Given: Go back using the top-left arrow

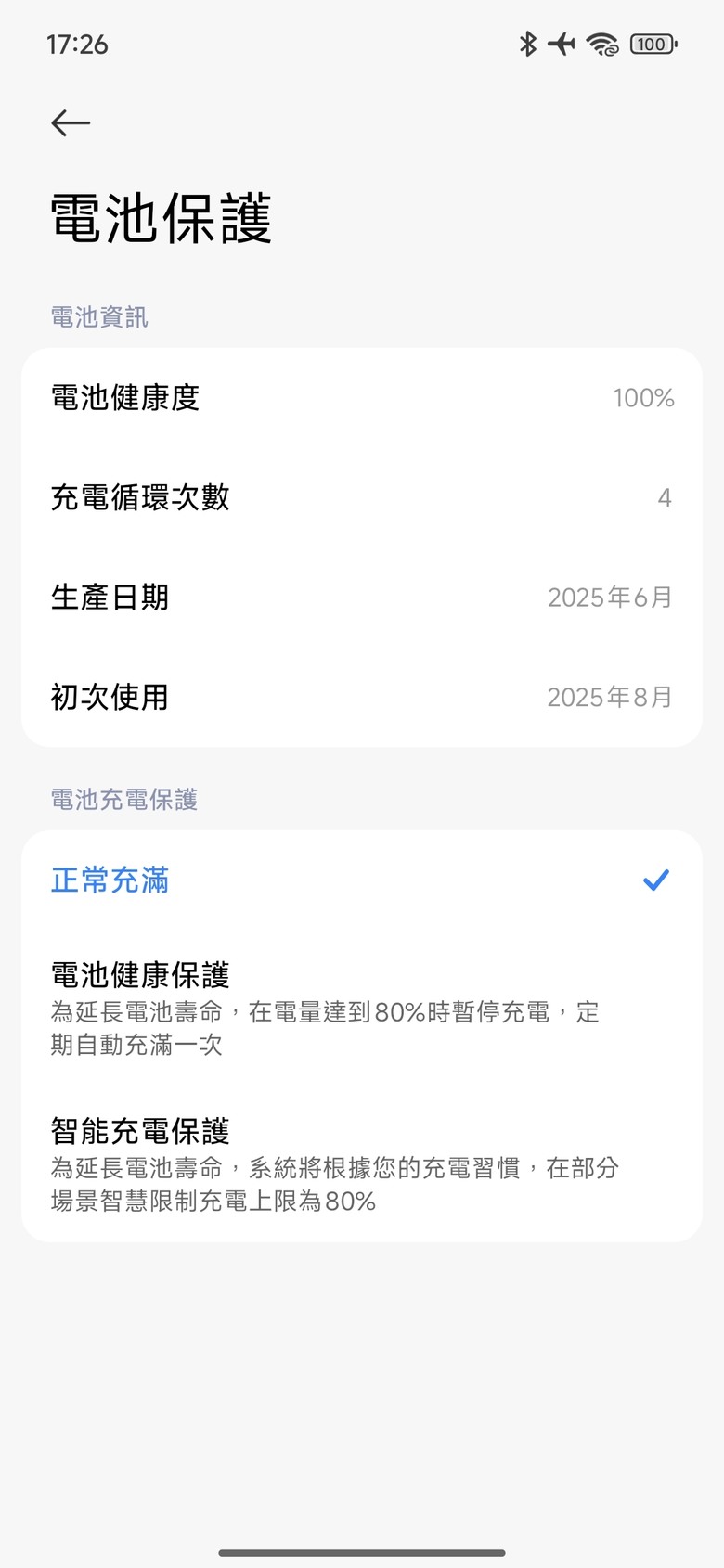Looking at the screenshot, I should pyautogui.click(x=71, y=122).
